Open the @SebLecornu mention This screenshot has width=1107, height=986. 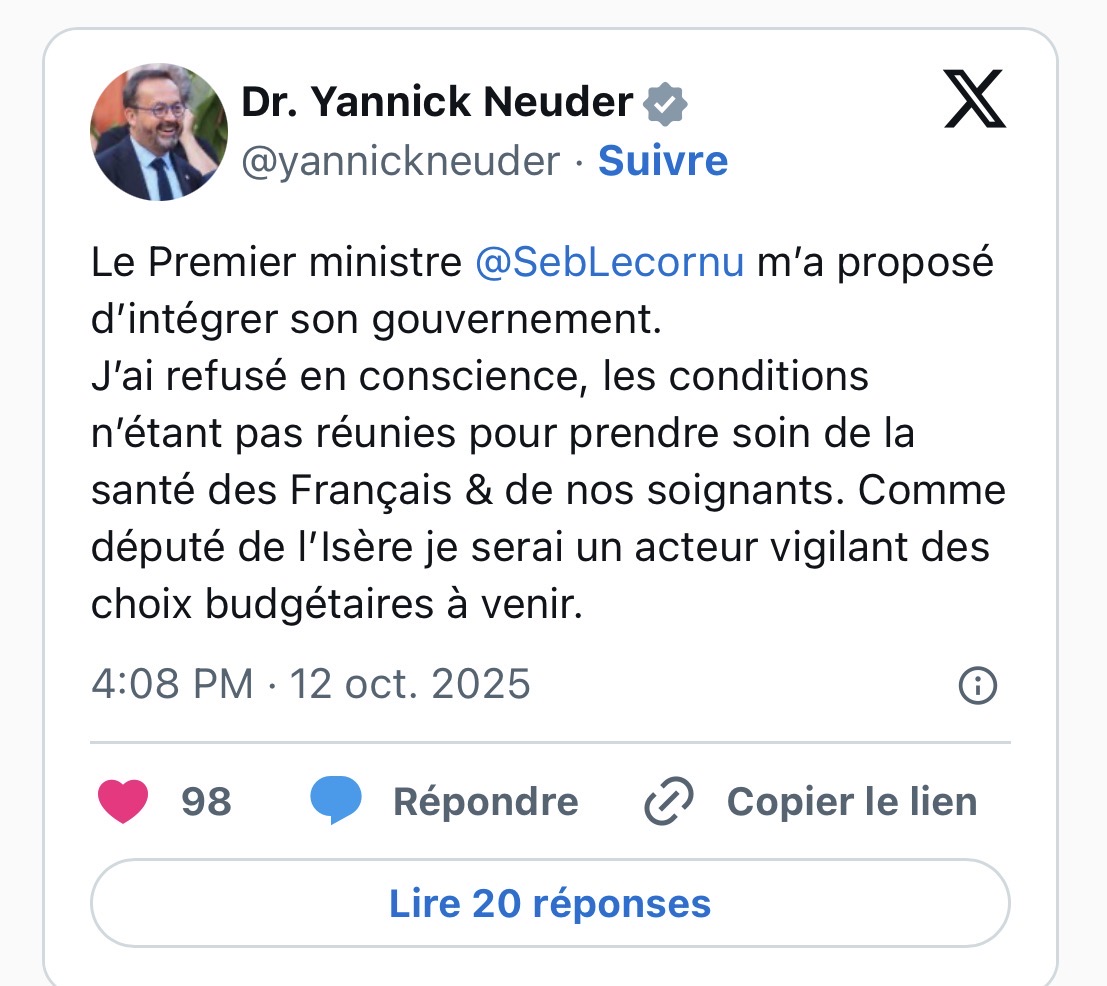click(609, 262)
